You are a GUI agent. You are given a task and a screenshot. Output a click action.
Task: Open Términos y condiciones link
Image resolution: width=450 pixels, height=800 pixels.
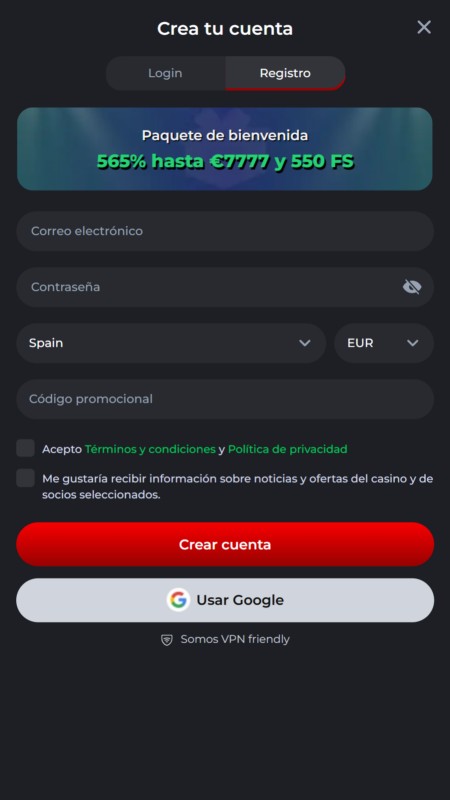150,449
